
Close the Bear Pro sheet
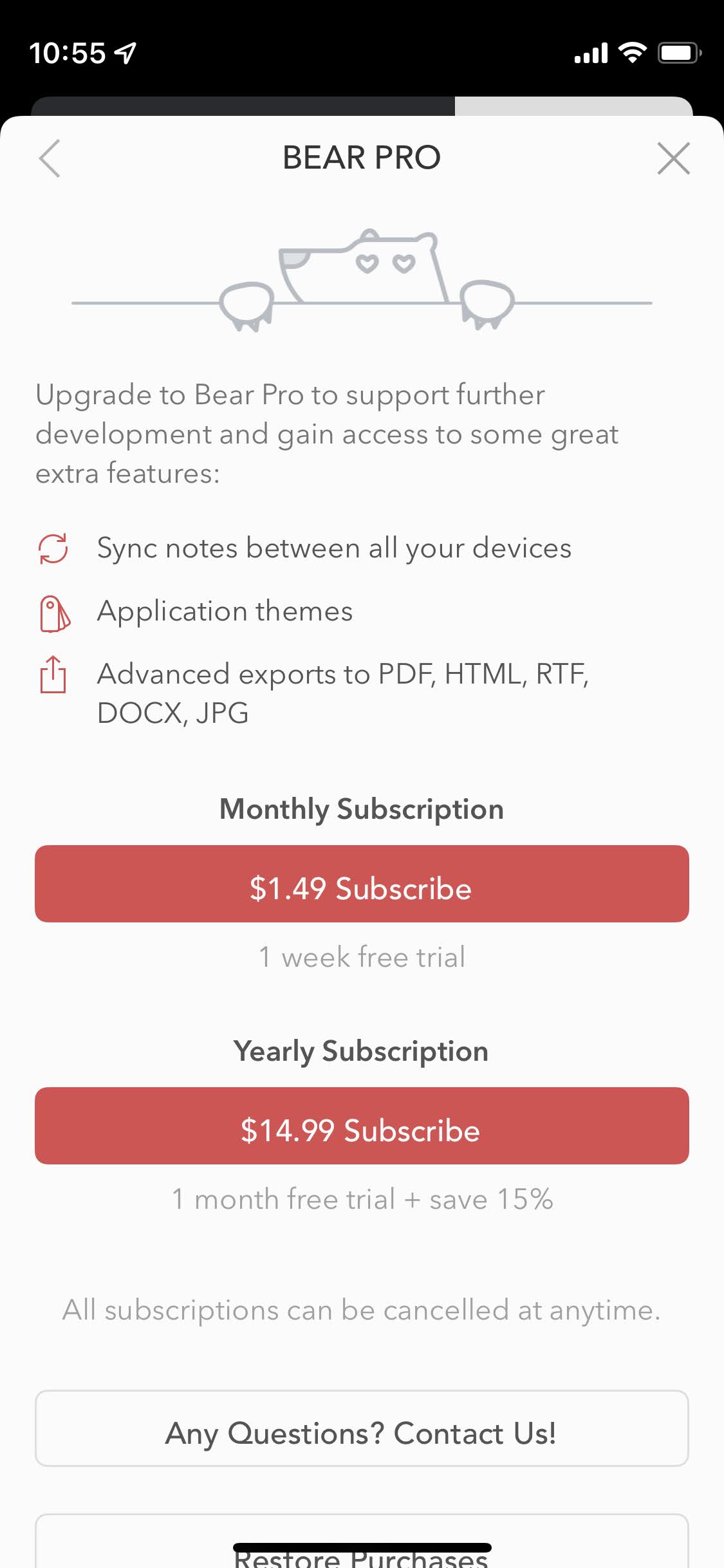click(x=673, y=158)
